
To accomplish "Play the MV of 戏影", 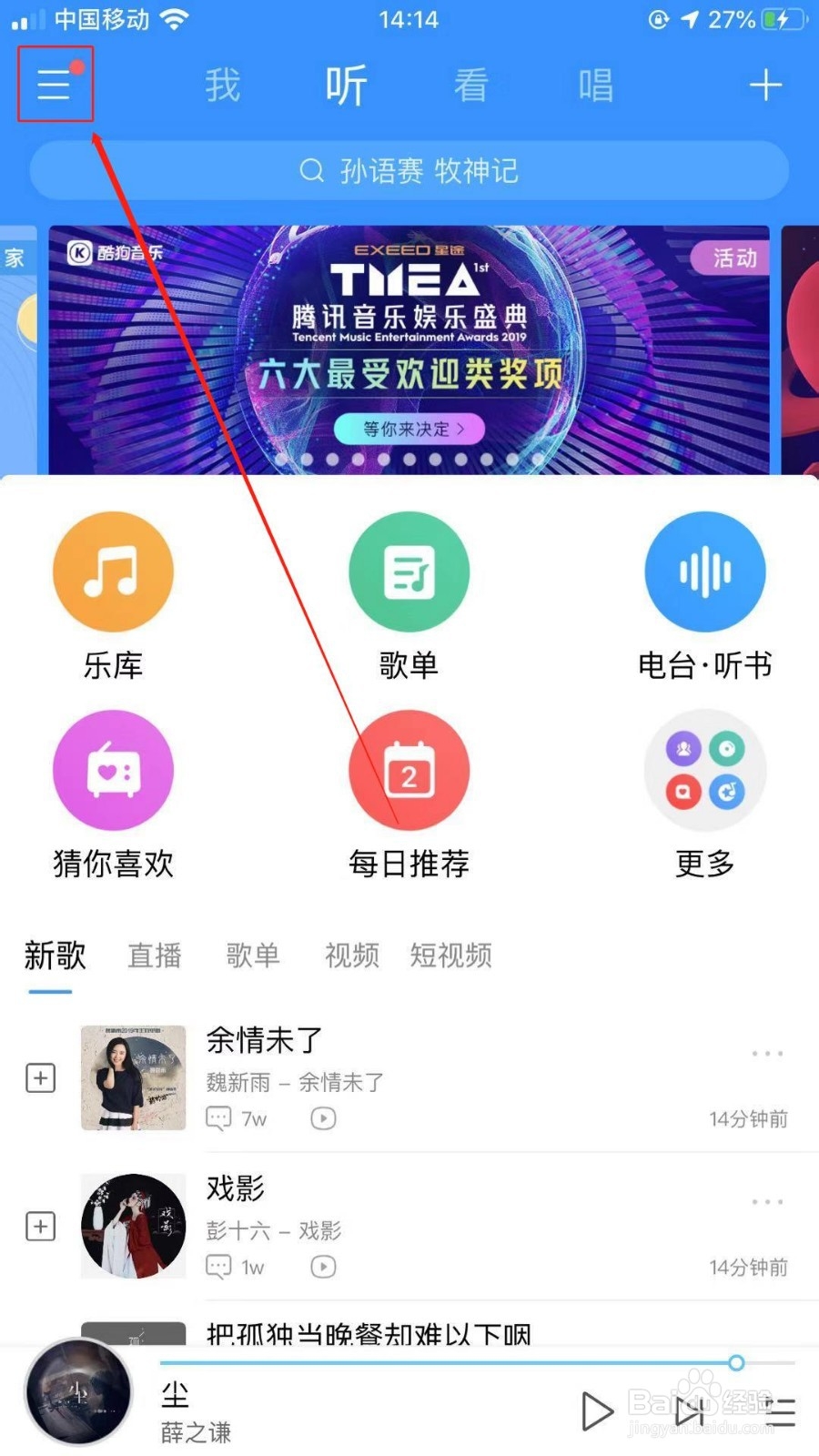I will pyautogui.click(x=322, y=1267).
